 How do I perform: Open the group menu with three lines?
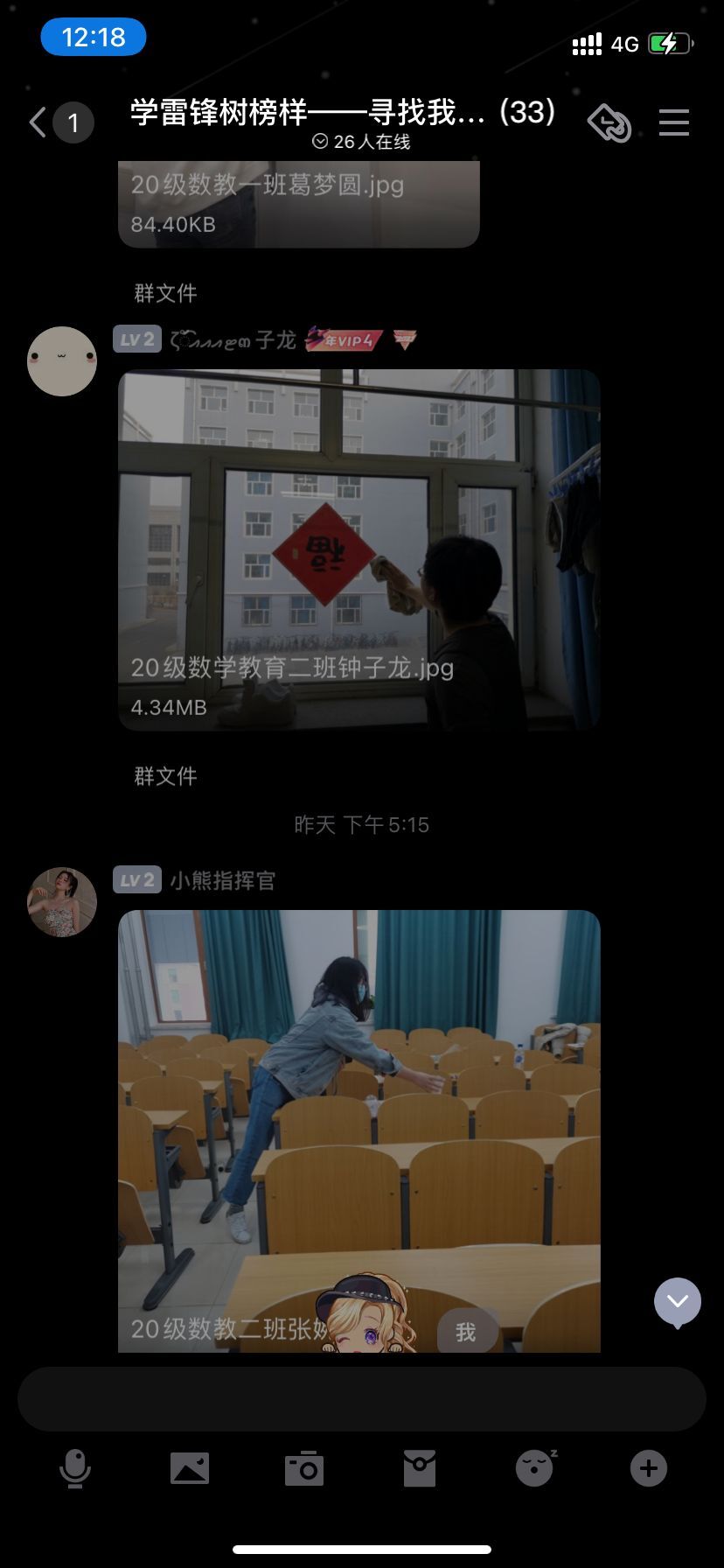(674, 123)
